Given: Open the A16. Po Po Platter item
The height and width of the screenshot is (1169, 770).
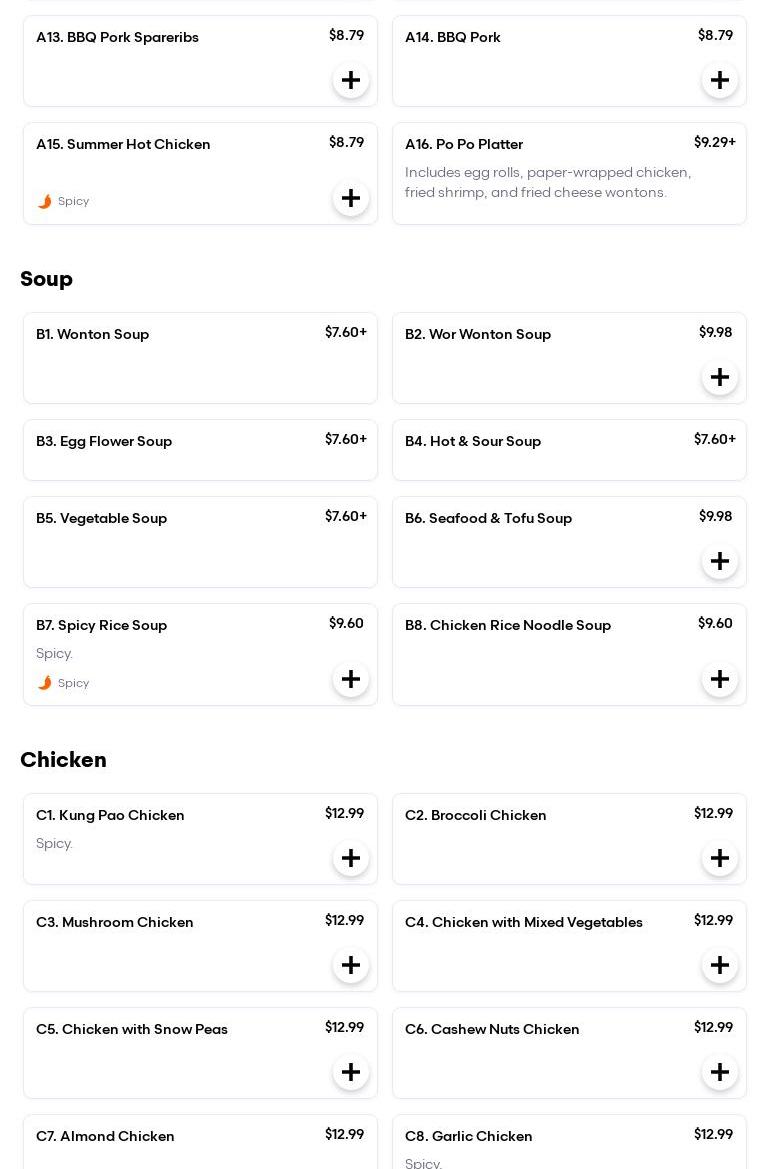Looking at the screenshot, I should coord(568,173).
